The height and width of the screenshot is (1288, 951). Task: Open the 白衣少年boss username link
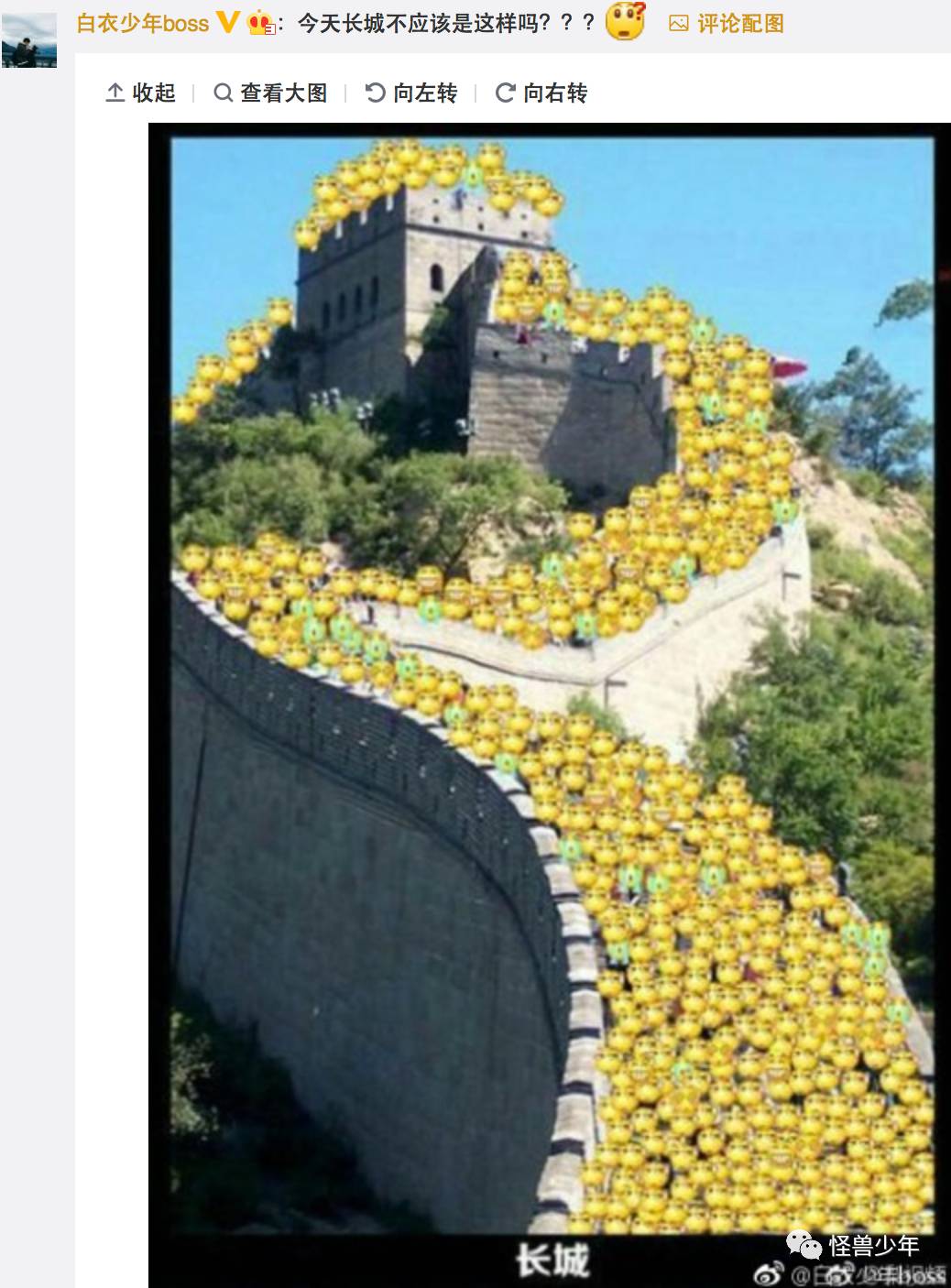pyautogui.click(x=143, y=24)
